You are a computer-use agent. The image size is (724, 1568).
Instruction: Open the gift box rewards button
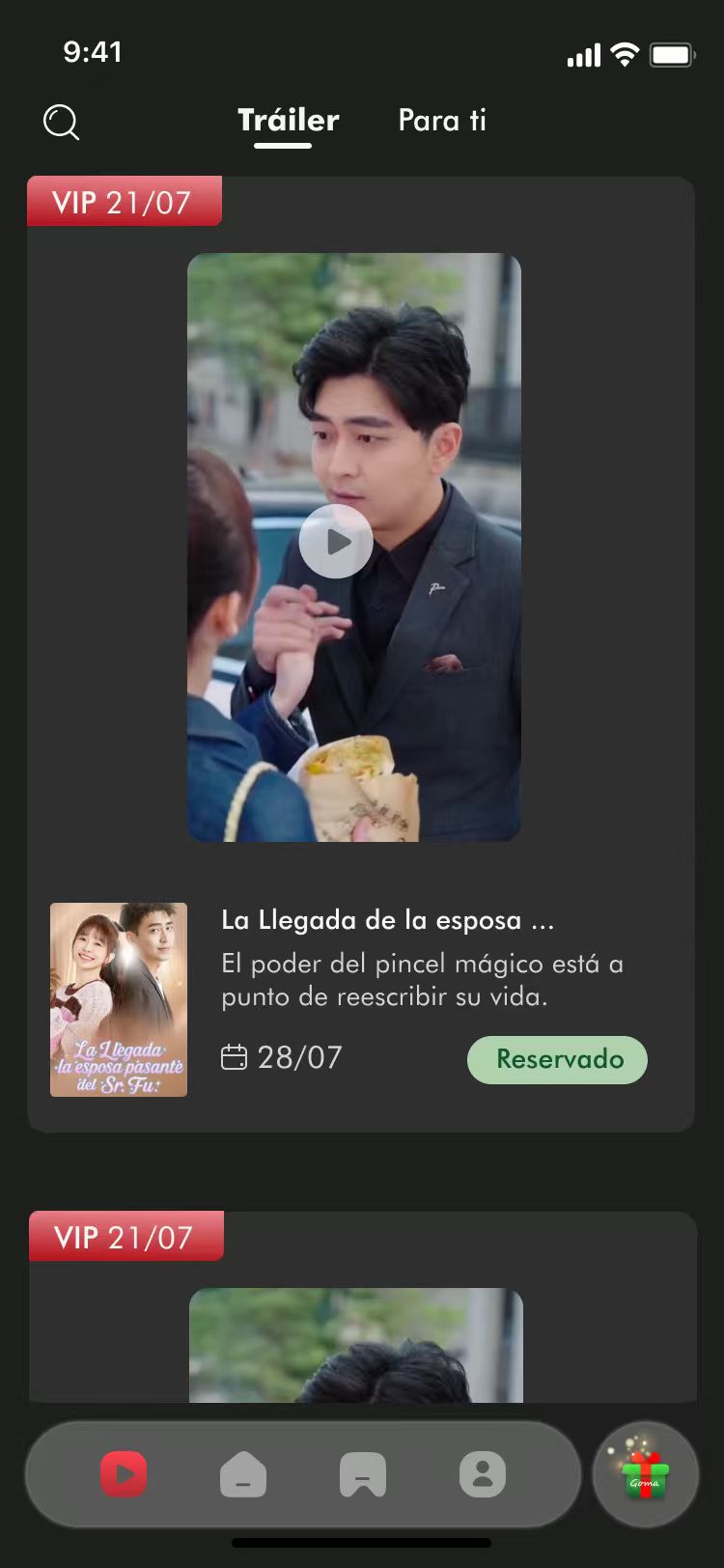pyautogui.click(x=645, y=1474)
